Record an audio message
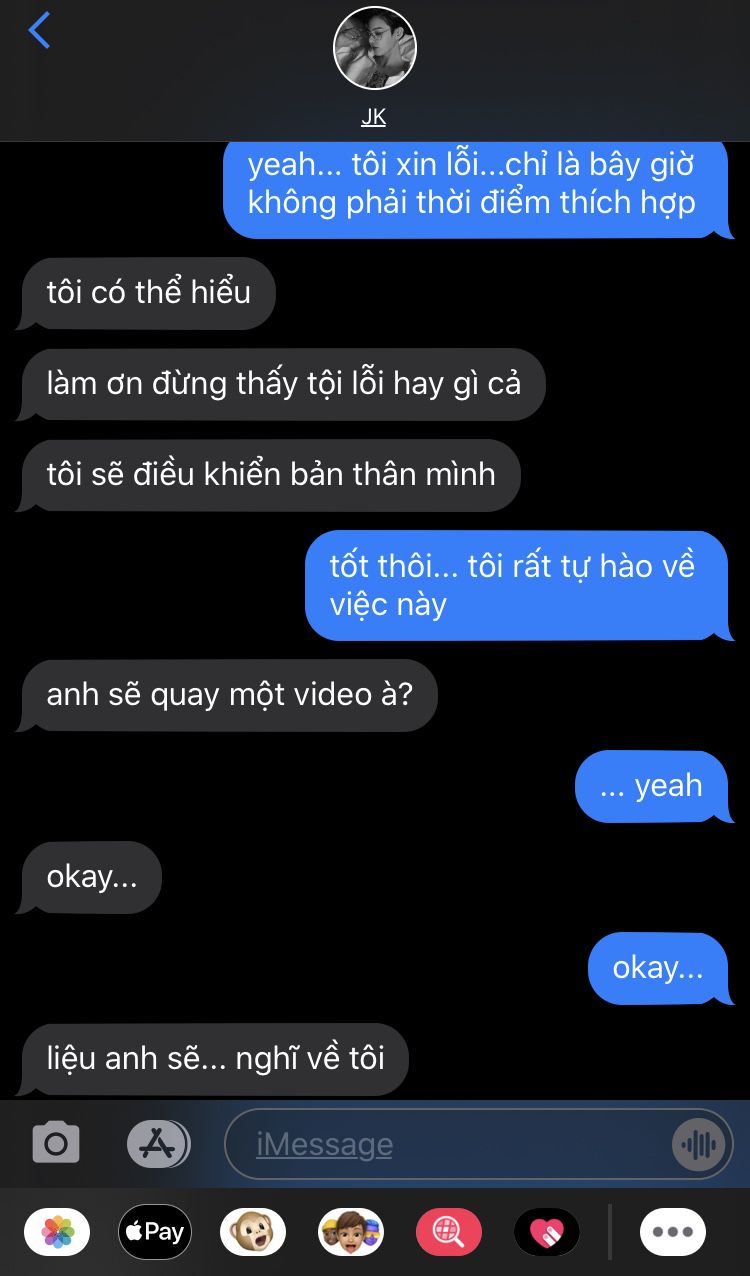Screen dimensions: 750x1276 pyautogui.click(x=698, y=1144)
